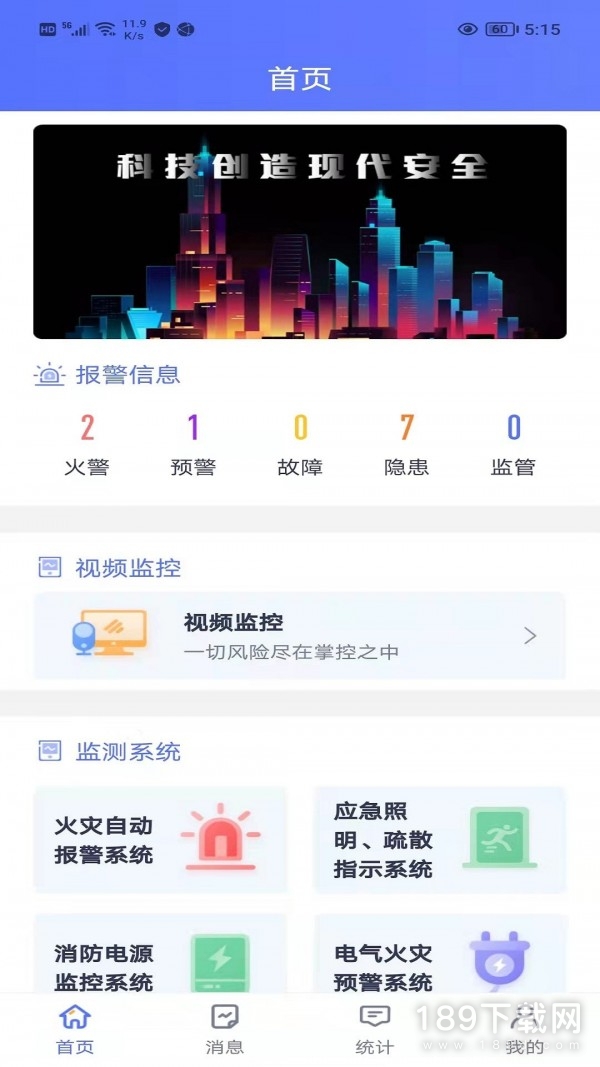Open the 视频监控 video monitoring row
Image resolution: width=600 pixels, height=1067 pixels.
point(300,636)
